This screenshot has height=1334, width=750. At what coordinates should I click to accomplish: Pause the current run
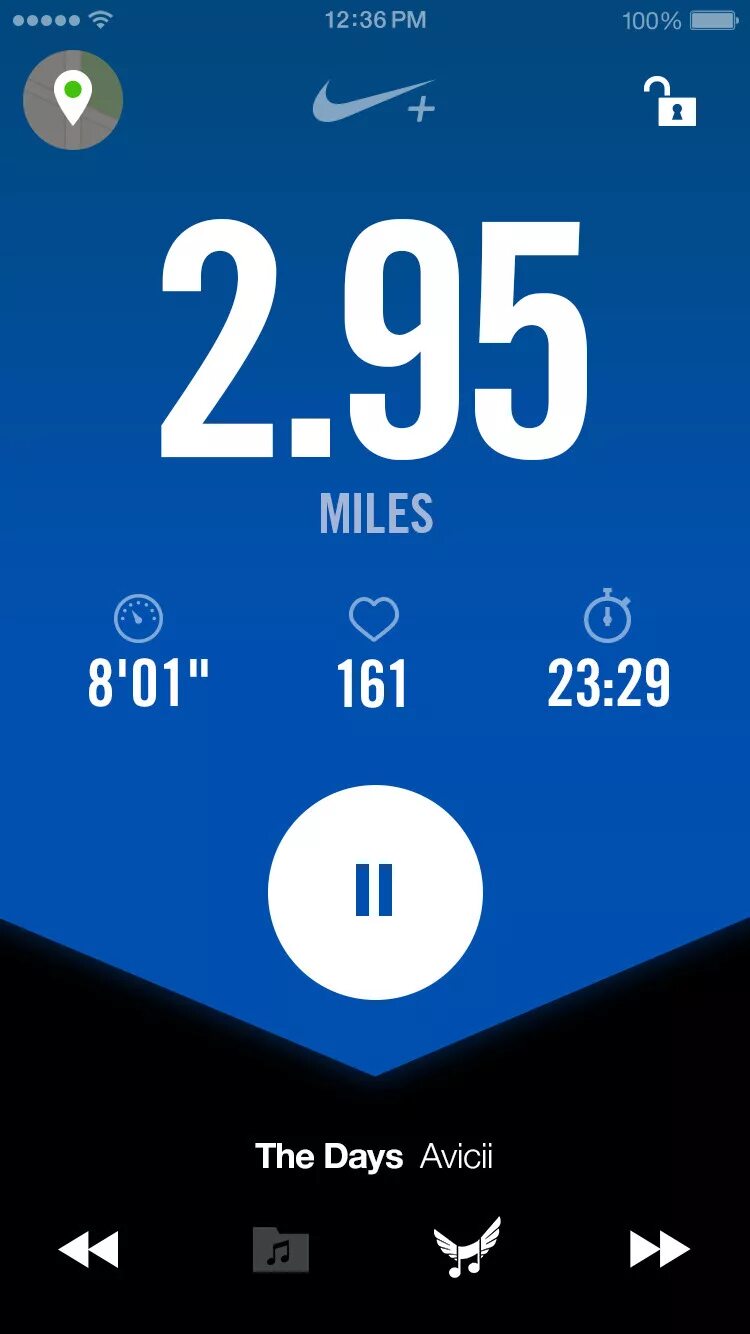pos(375,891)
